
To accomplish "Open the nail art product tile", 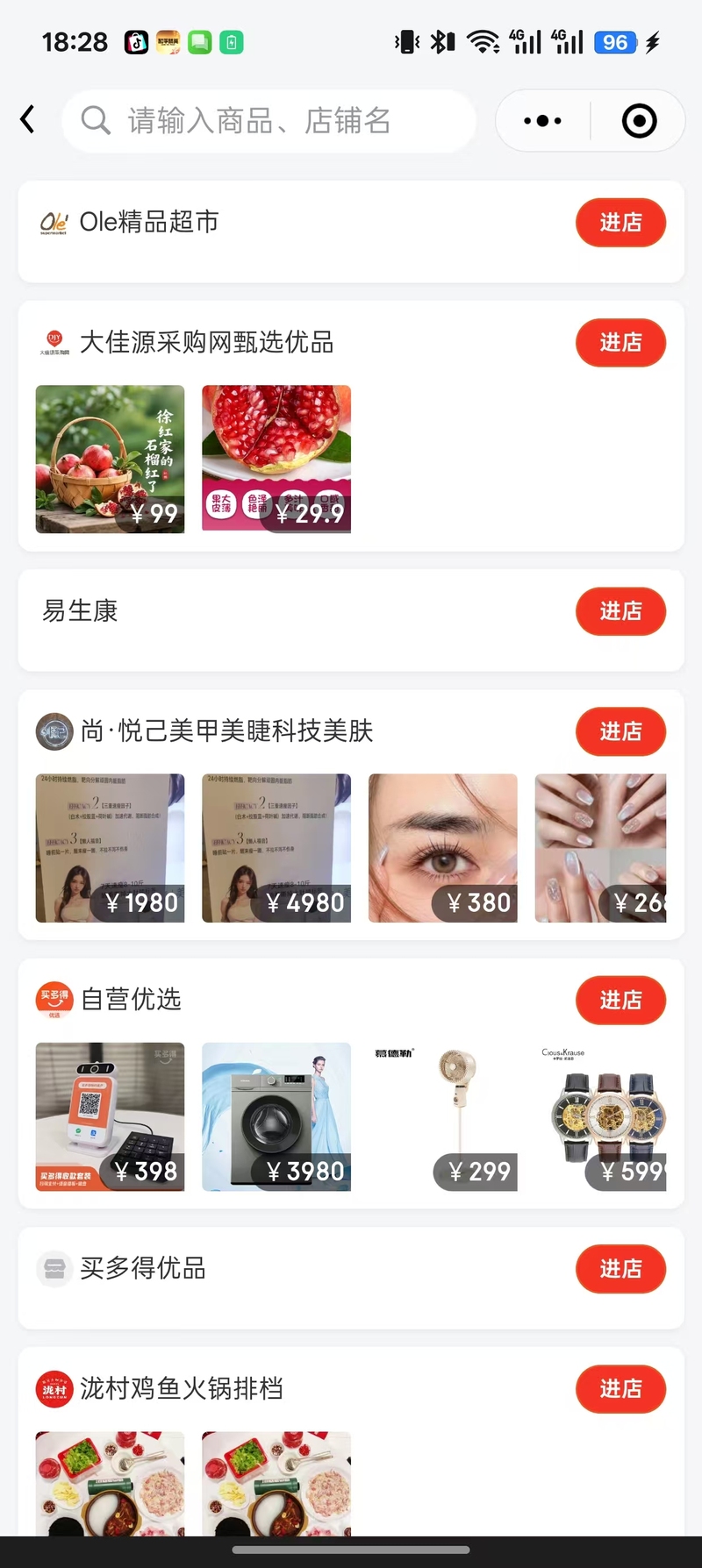I will 601,848.
